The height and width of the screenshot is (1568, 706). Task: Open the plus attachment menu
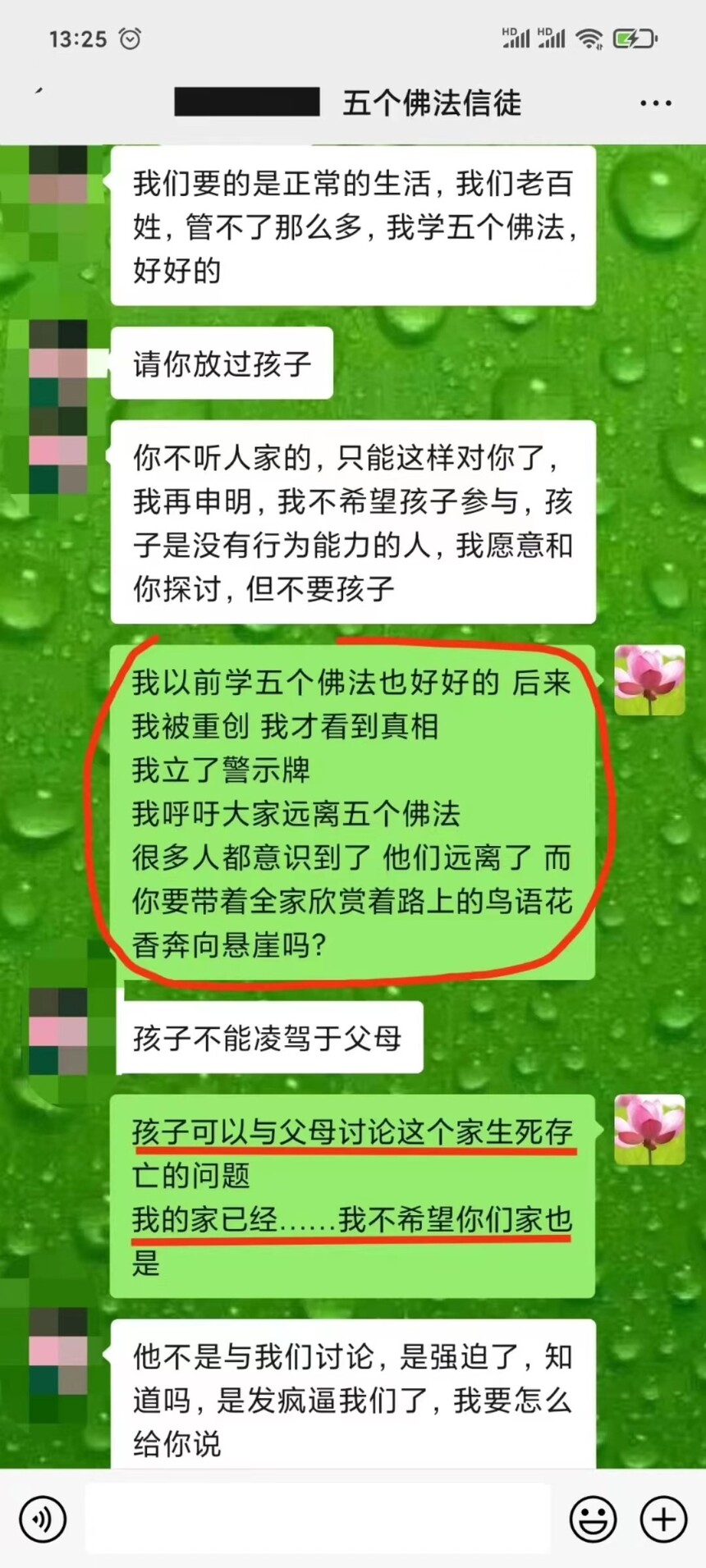coord(663,1520)
